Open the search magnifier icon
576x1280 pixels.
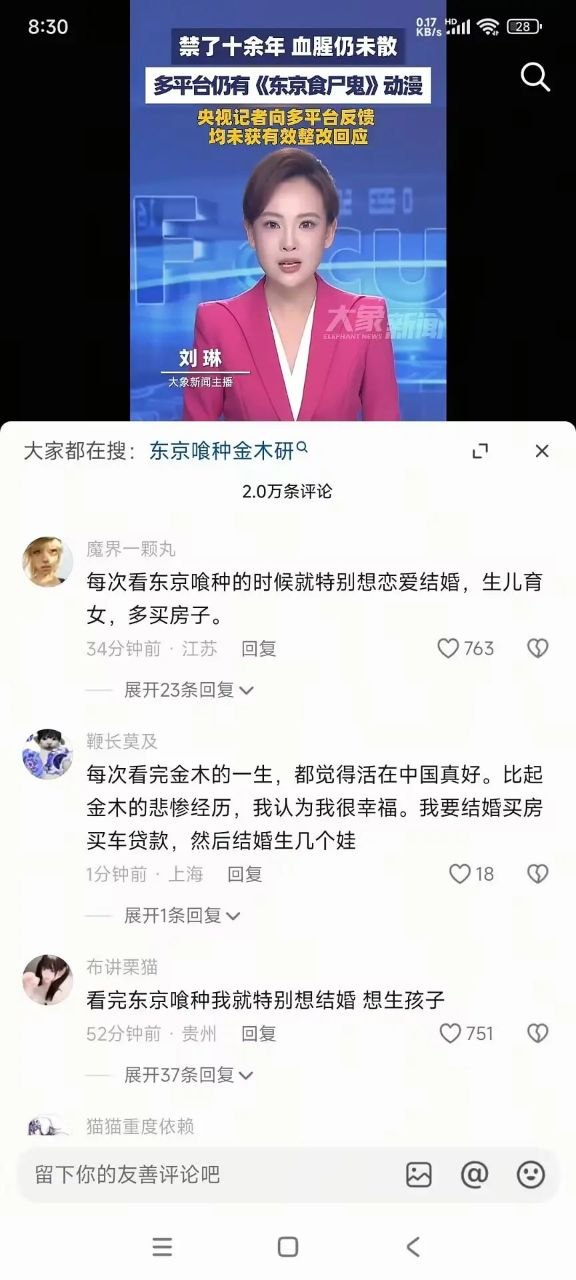536,77
